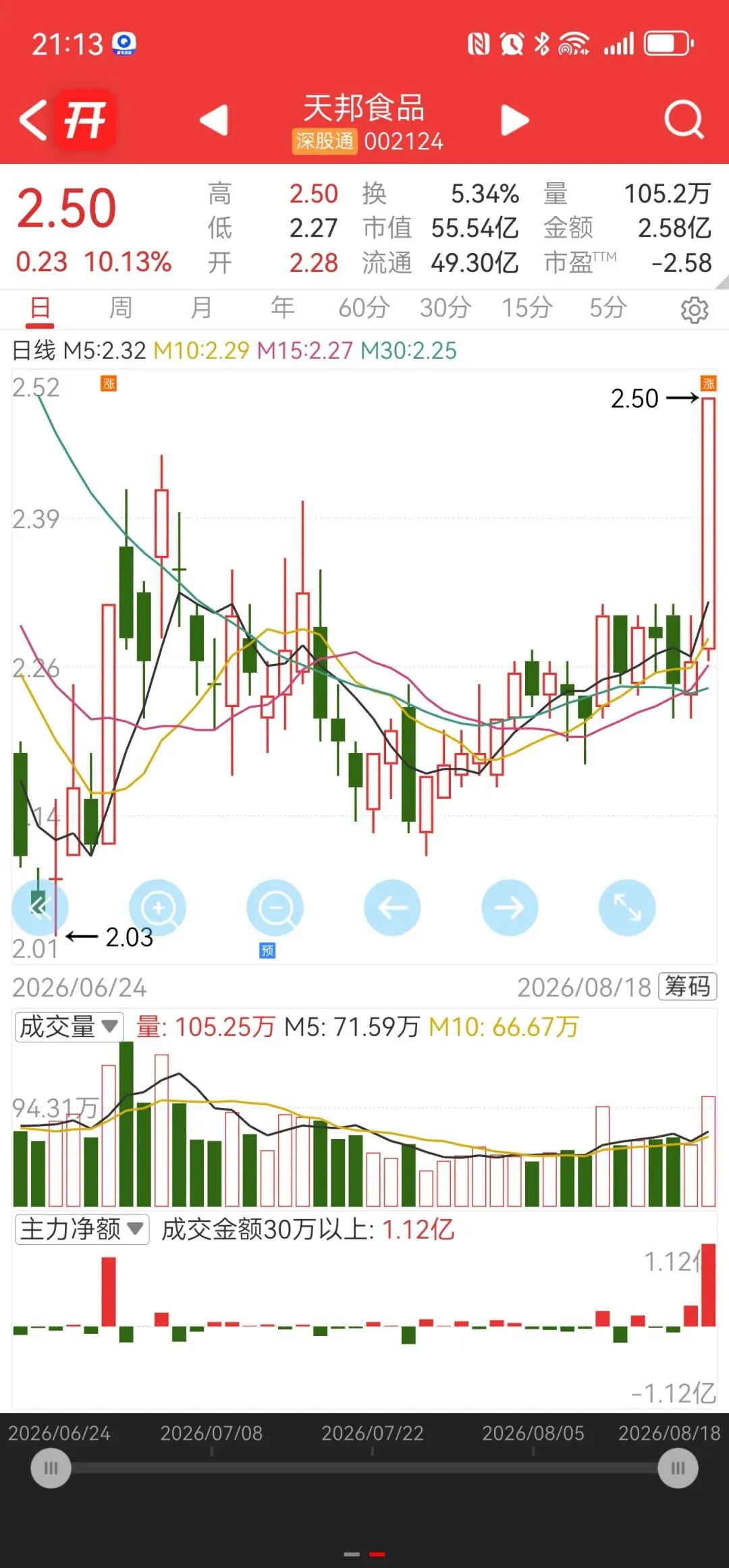Switch to the previous stock

point(214,121)
